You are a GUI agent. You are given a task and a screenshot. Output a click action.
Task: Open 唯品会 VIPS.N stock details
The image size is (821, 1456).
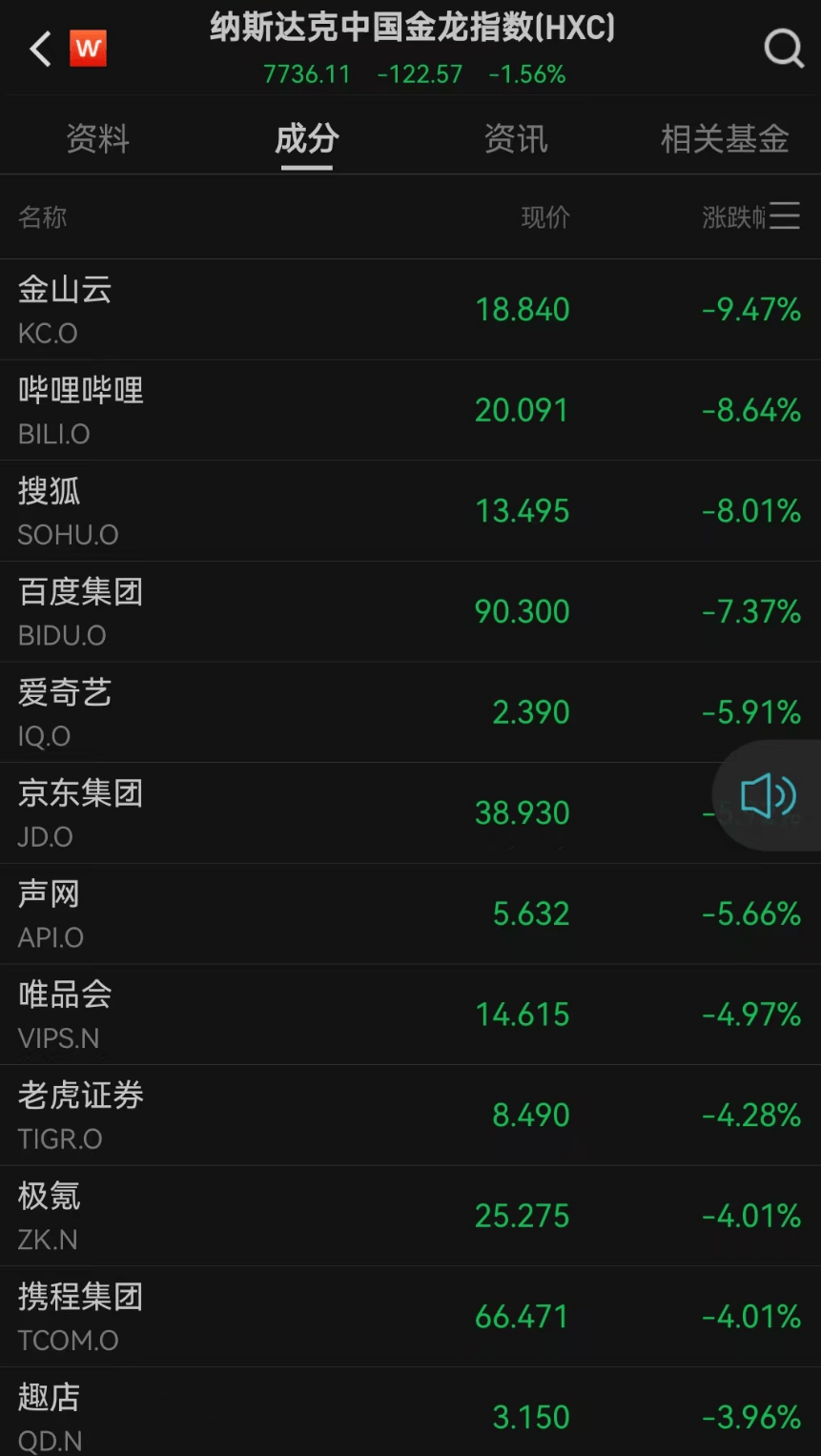(x=410, y=1015)
